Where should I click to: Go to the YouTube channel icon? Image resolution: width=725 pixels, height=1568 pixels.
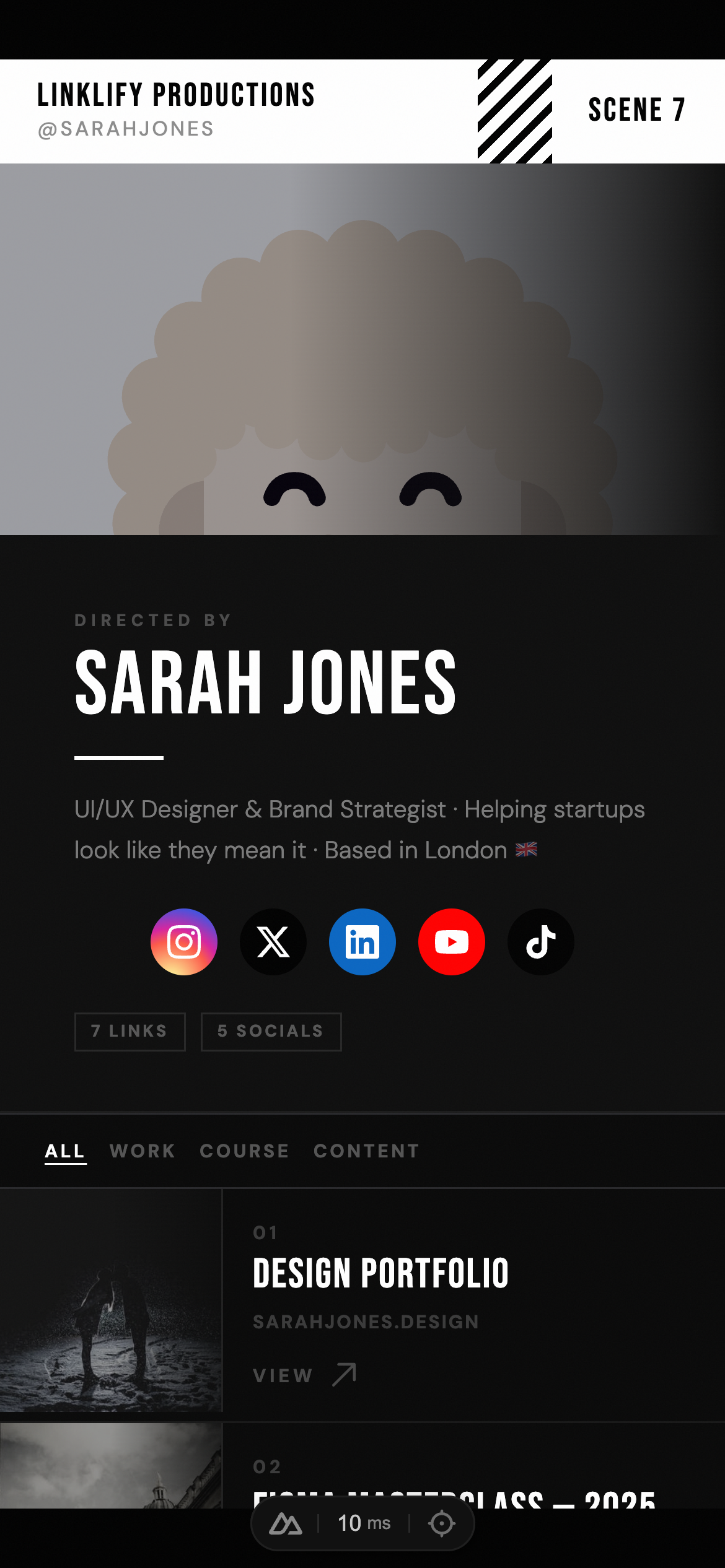click(452, 942)
